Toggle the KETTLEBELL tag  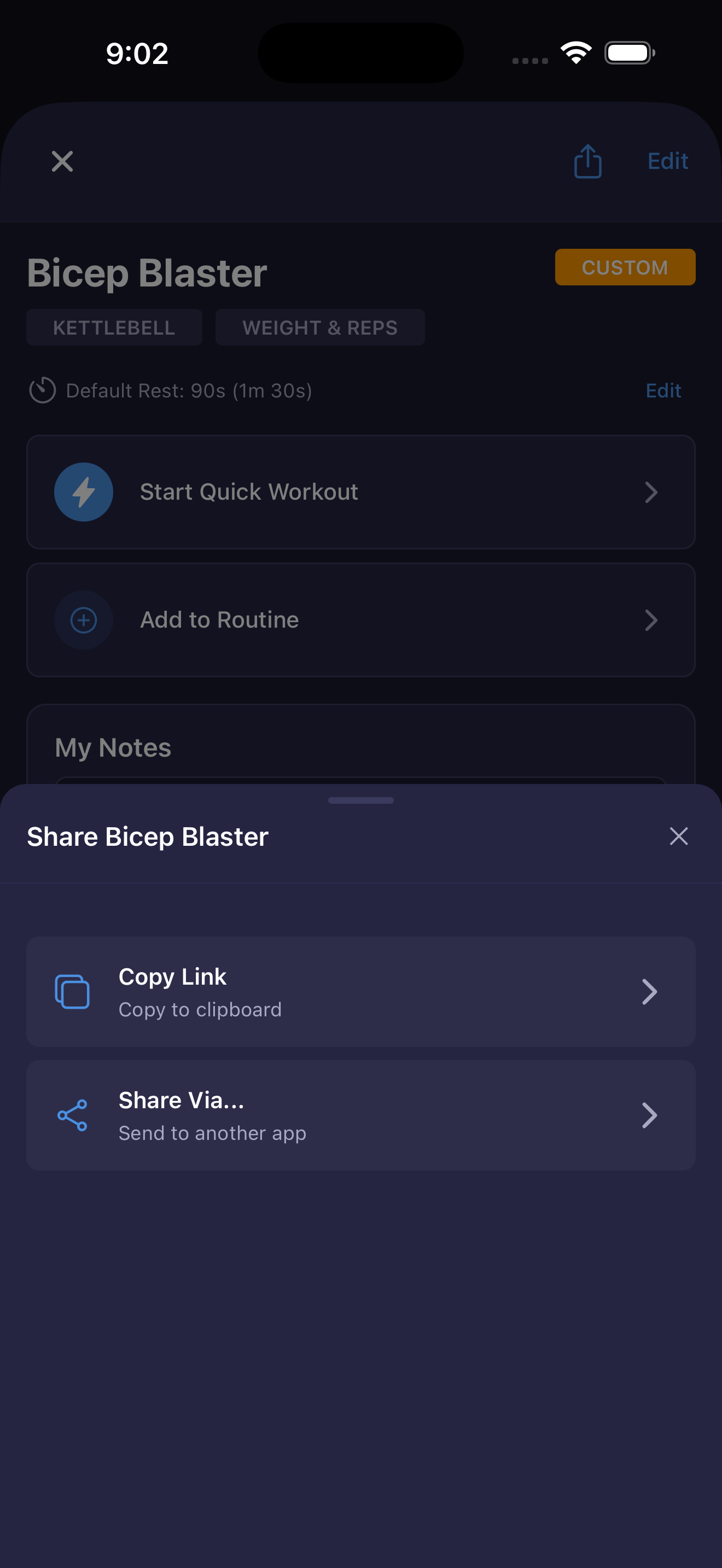[x=114, y=327]
